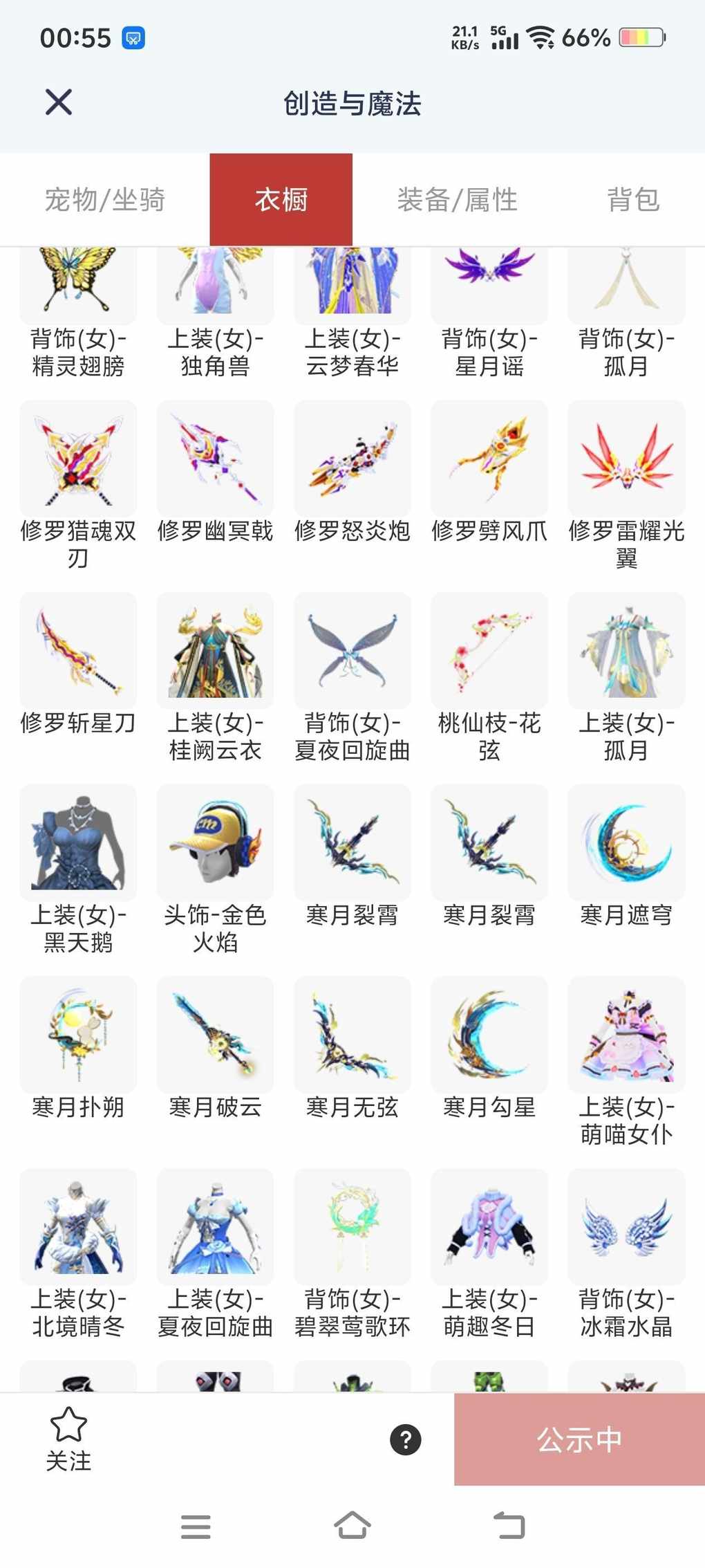
Task: Tap the 公示中 button
Action: 579,1440
